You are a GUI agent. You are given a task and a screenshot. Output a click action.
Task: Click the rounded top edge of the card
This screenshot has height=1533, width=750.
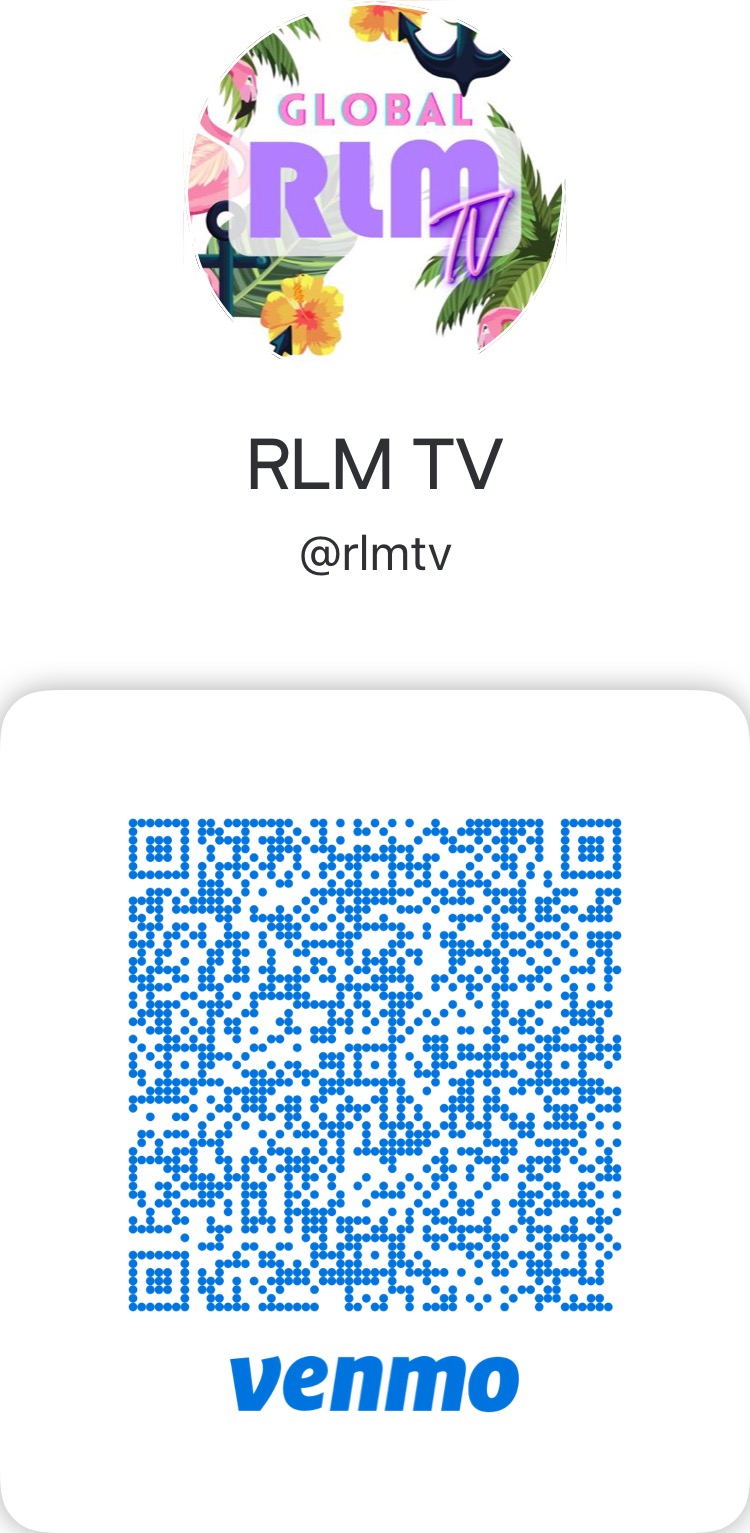coord(375,690)
